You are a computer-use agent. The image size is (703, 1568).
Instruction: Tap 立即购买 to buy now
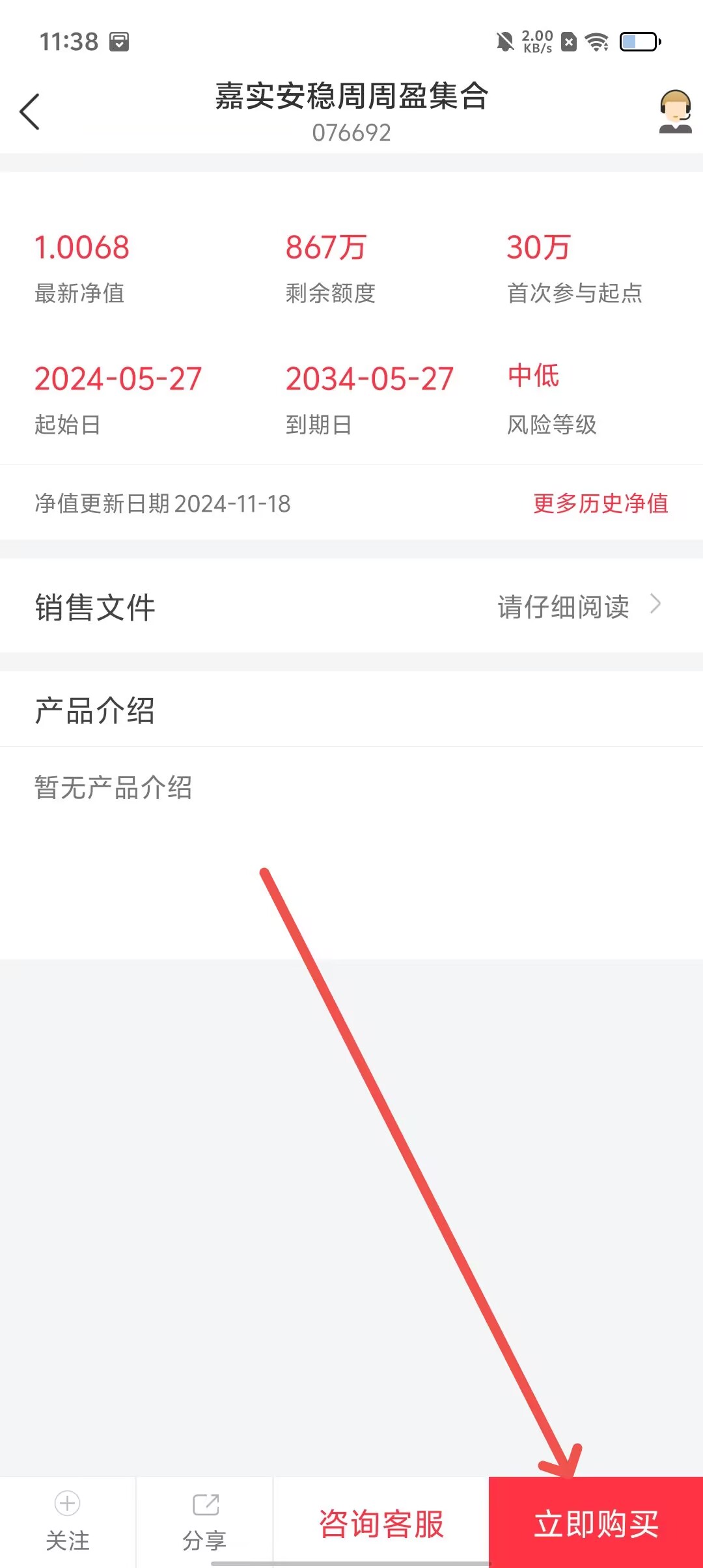click(596, 1524)
